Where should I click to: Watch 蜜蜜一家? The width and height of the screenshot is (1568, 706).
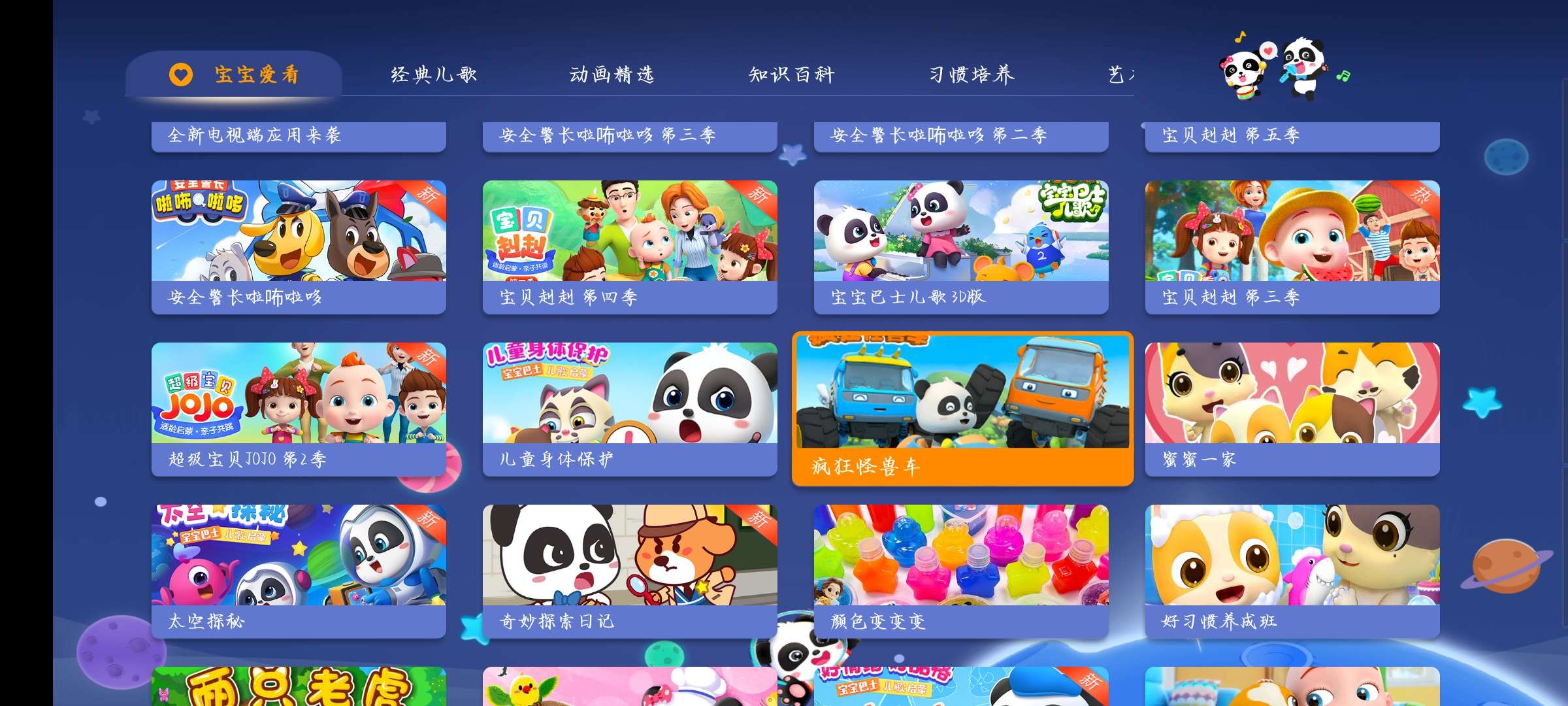1292,409
